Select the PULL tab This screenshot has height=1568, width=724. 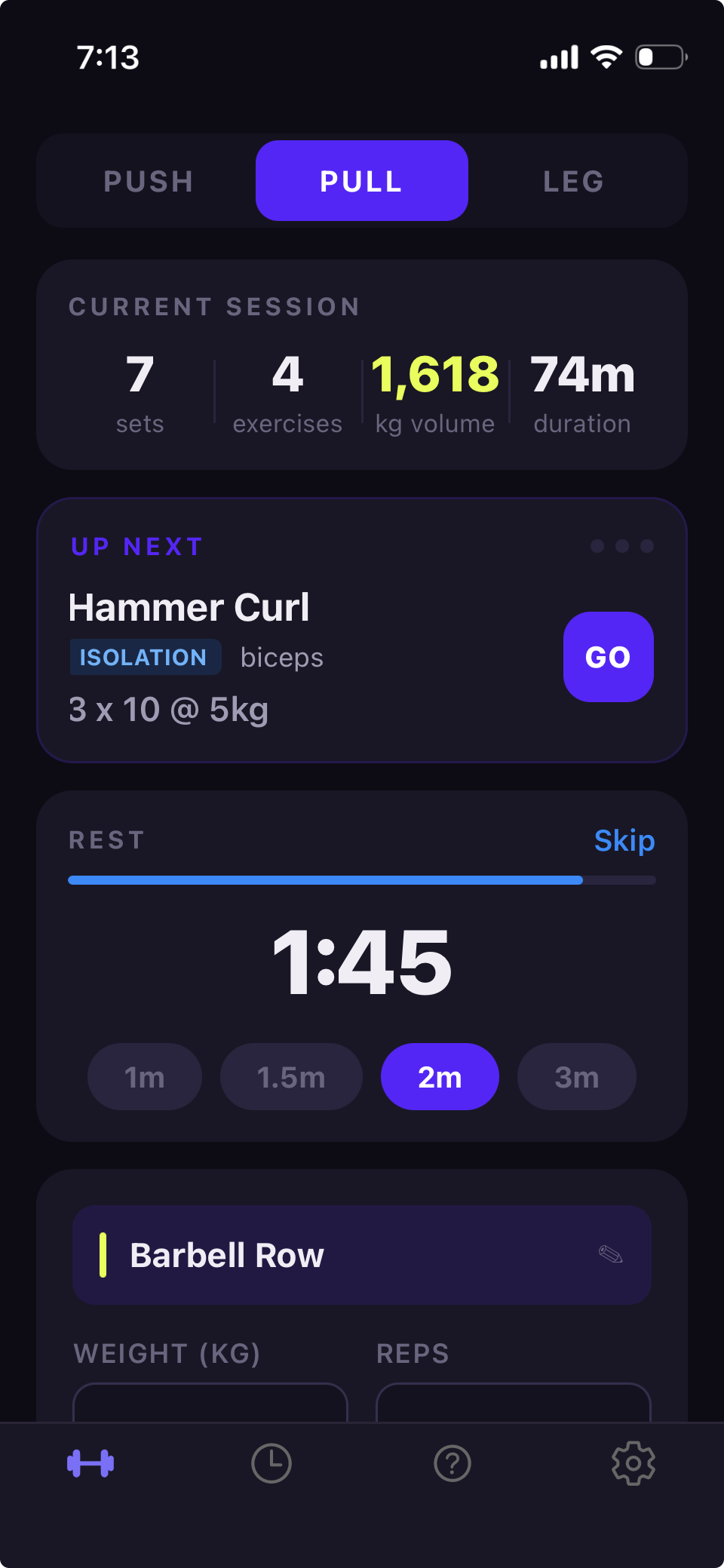pos(361,181)
